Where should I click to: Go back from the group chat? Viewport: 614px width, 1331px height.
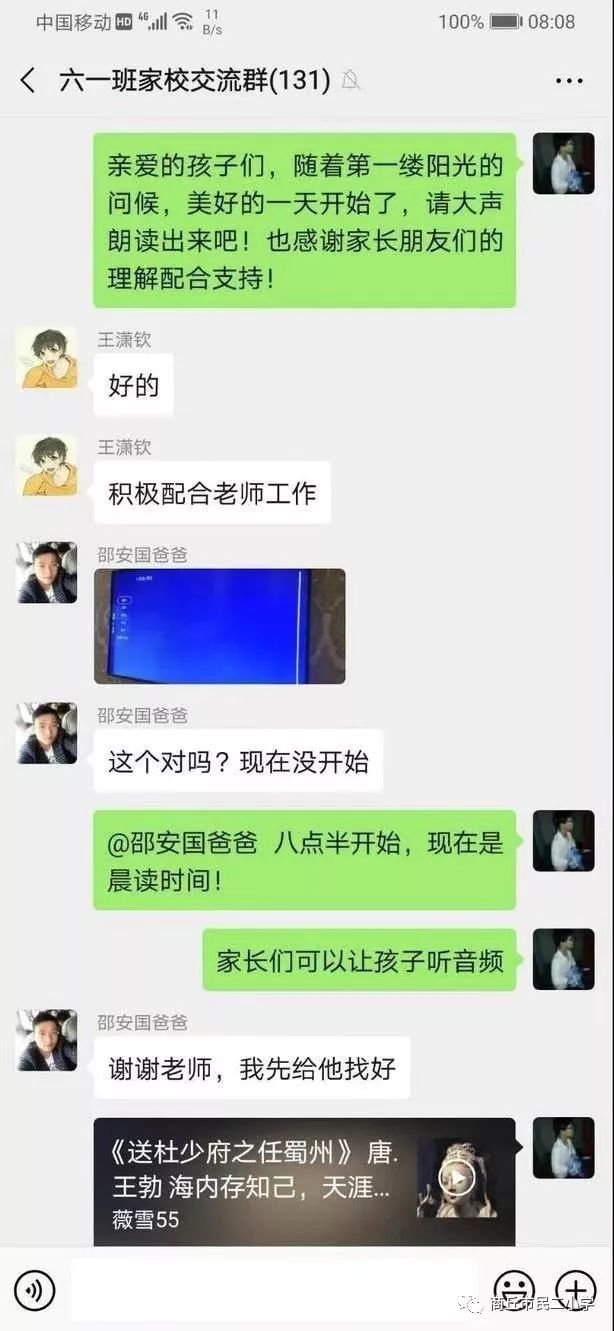pos(28,81)
